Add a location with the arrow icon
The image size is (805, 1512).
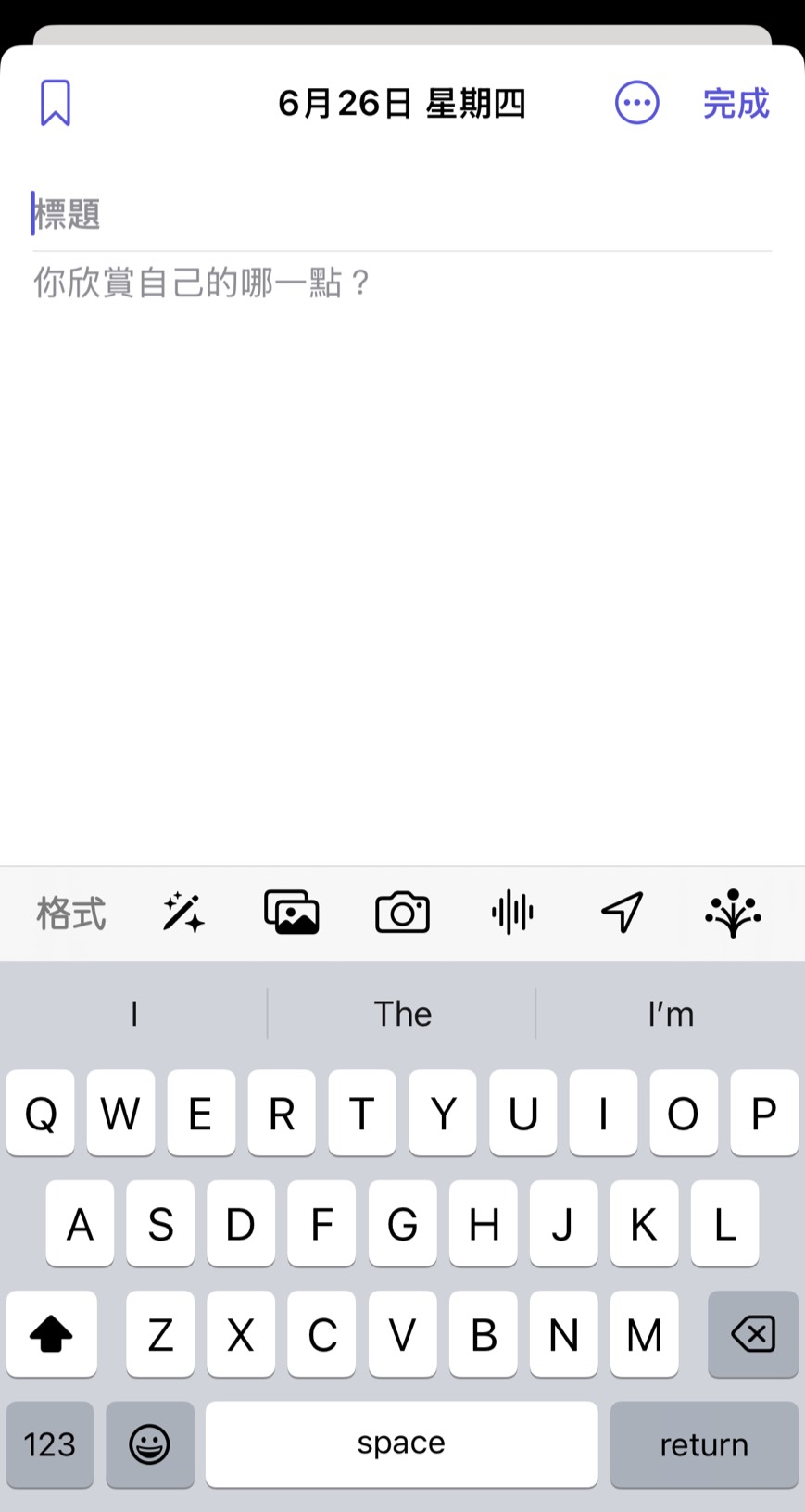622,913
